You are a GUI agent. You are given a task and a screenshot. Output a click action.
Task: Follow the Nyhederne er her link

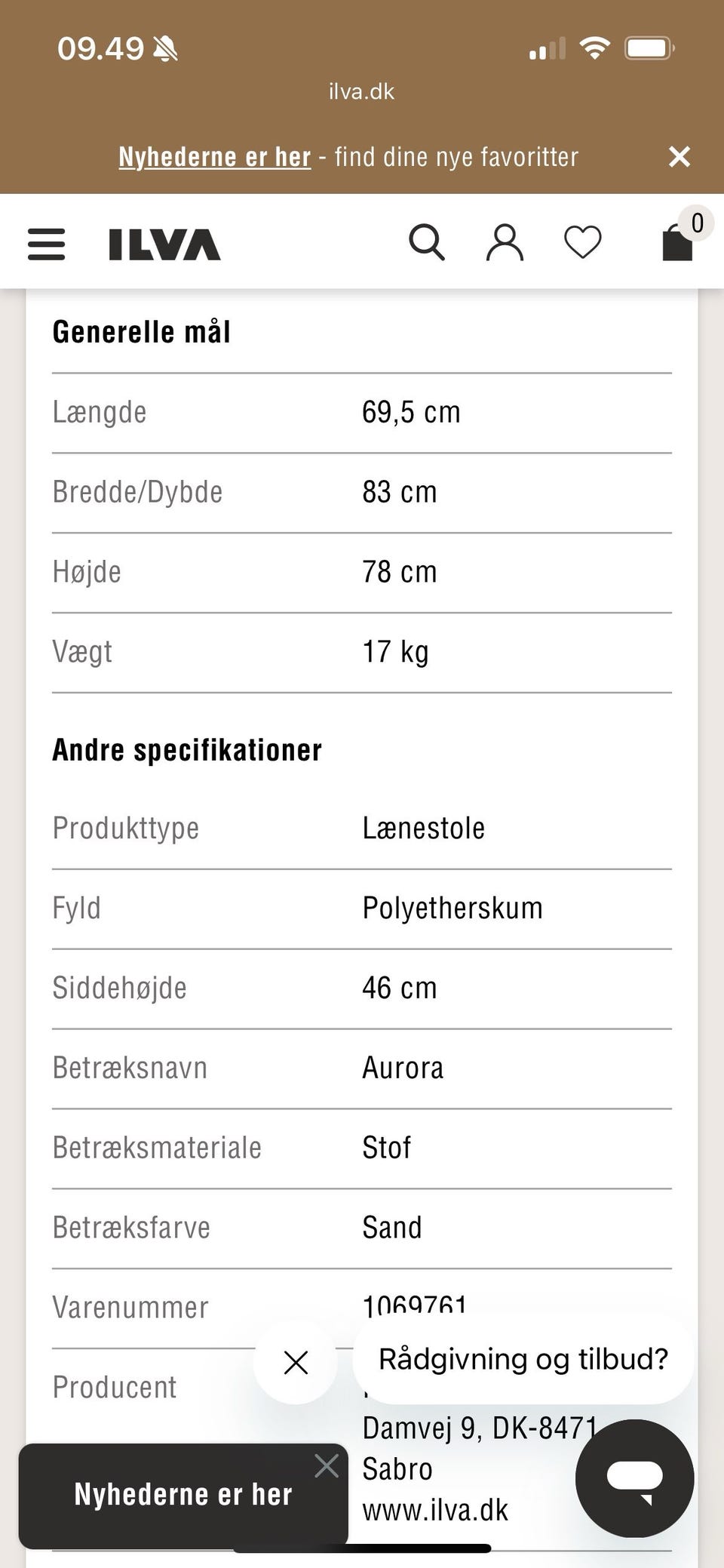213,156
